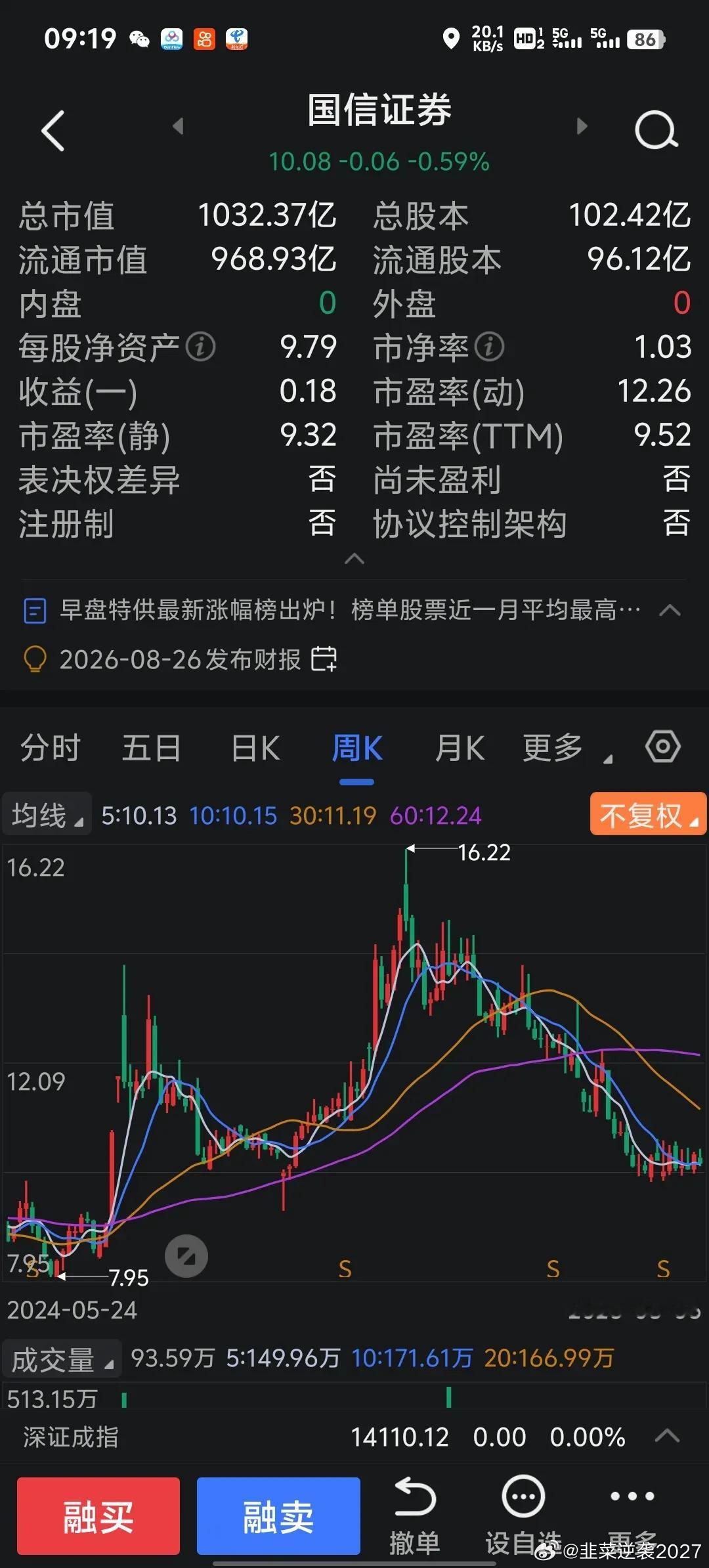The image size is (709, 1568).
Task: Go back using the top-left arrow
Action: (x=53, y=131)
